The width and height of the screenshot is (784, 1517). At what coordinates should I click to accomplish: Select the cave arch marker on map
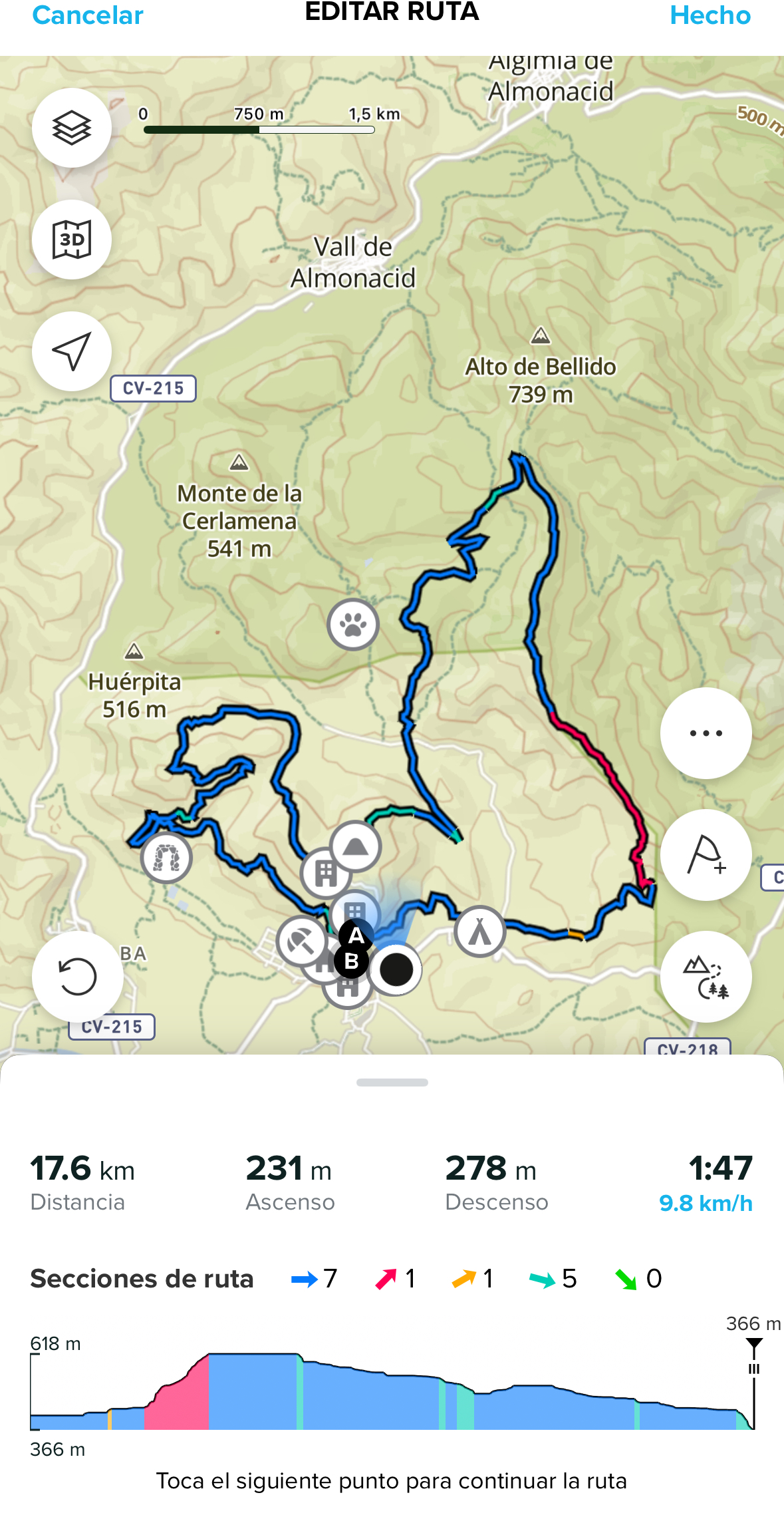pyautogui.click(x=166, y=858)
